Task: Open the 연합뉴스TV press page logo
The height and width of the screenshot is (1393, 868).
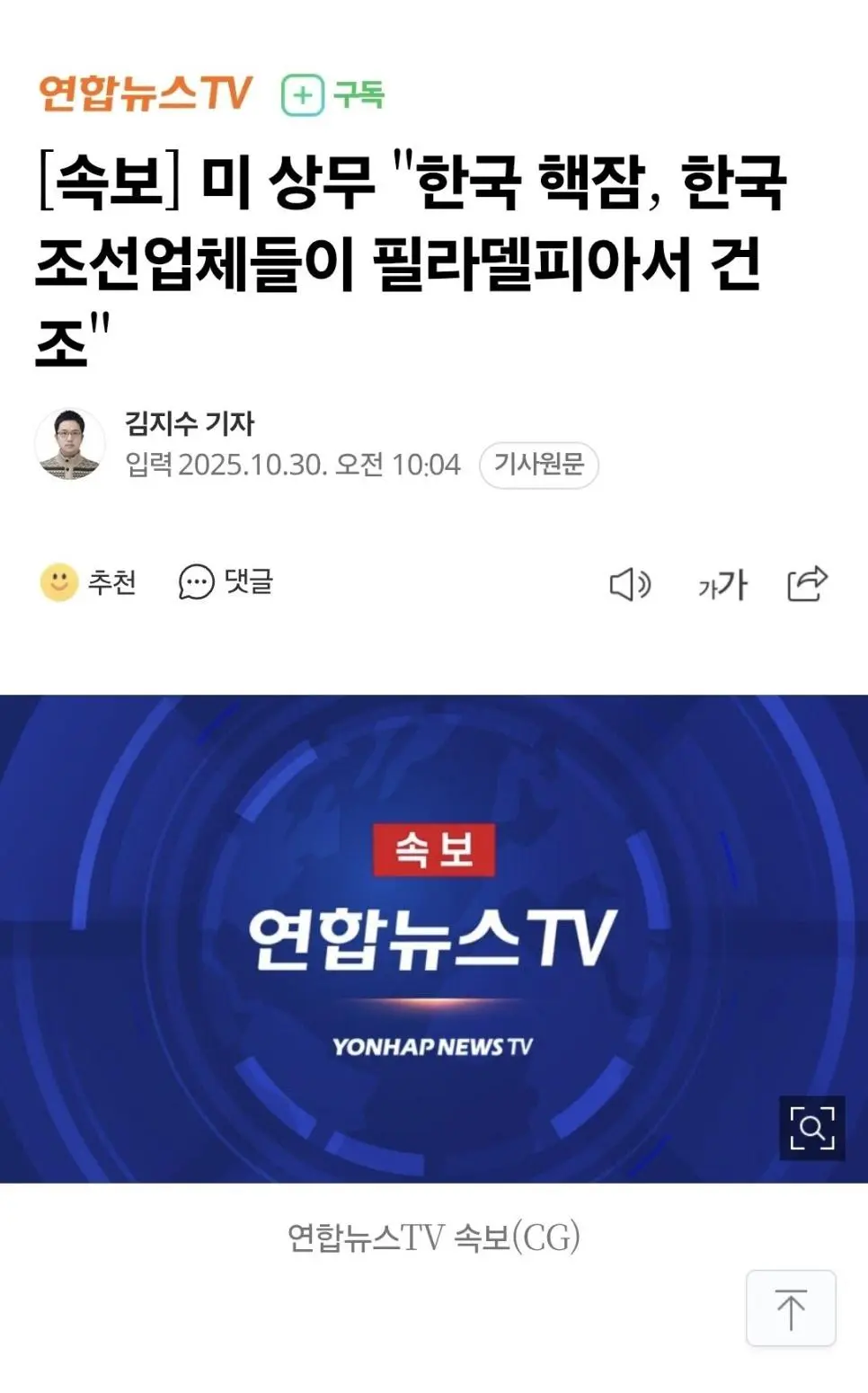Action: pyautogui.click(x=145, y=93)
